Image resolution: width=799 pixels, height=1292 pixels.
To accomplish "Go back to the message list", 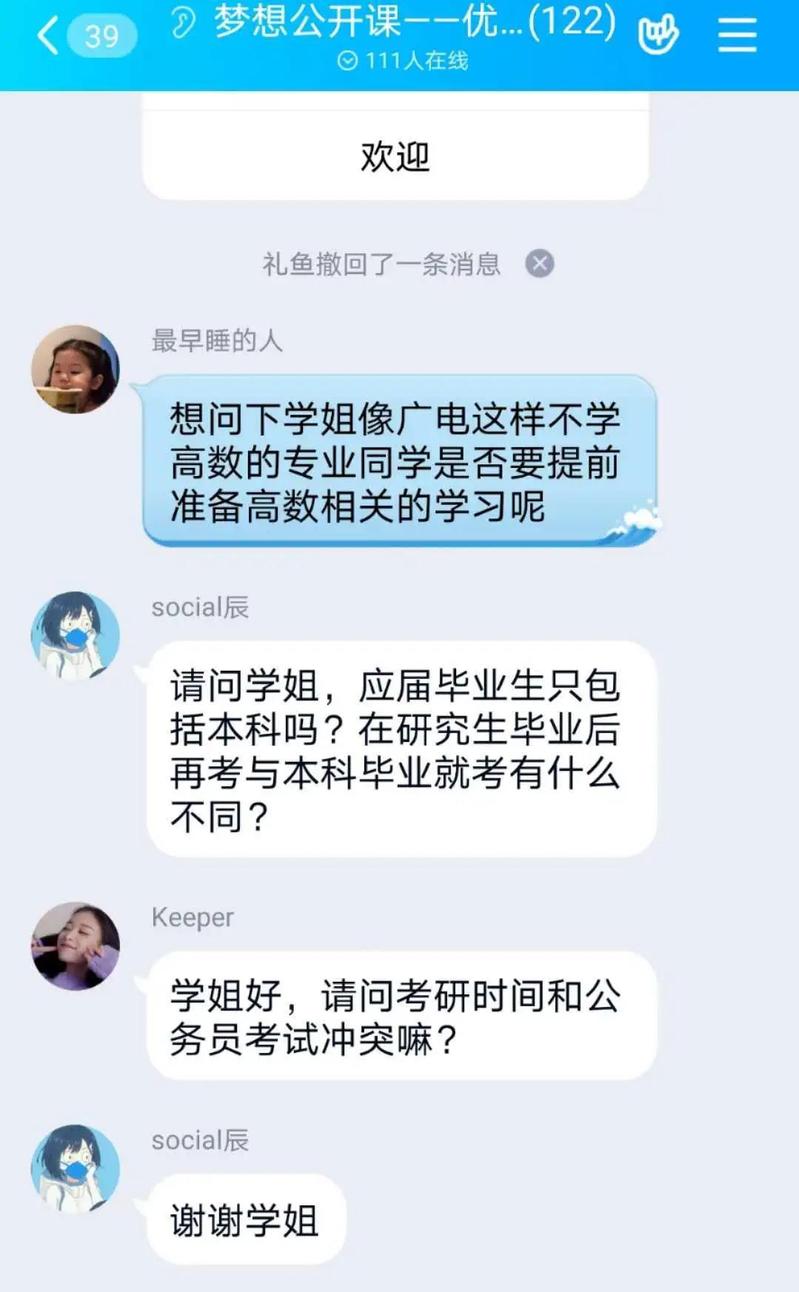I will pyautogui.click(x=48, y=36).
